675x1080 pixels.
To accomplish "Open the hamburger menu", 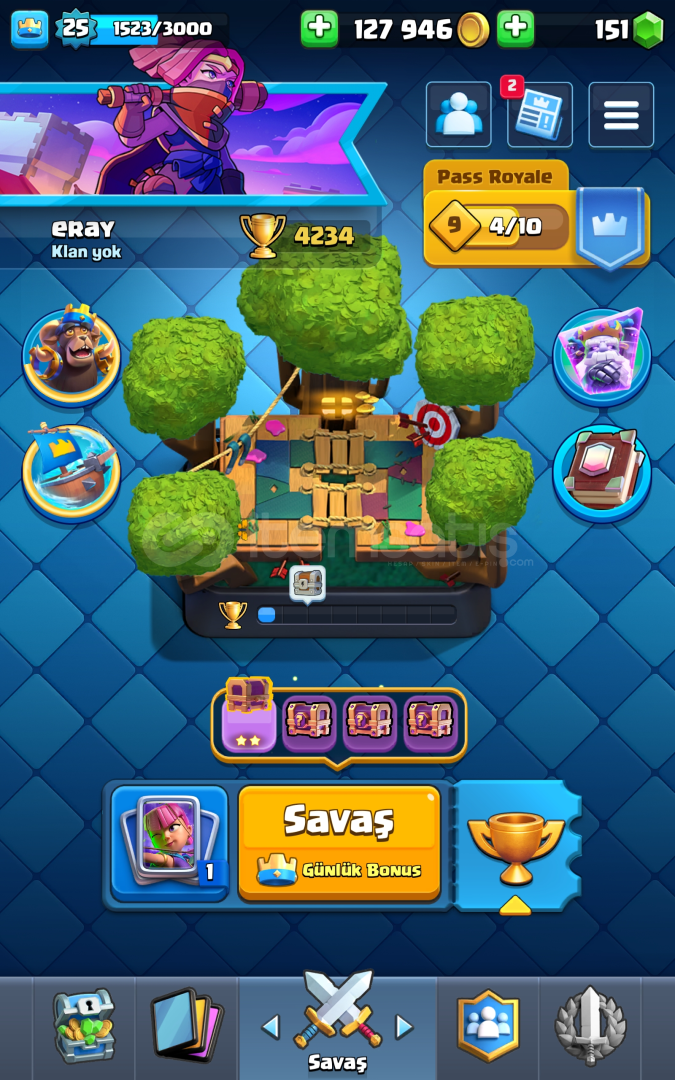I will tap(621, 115).
